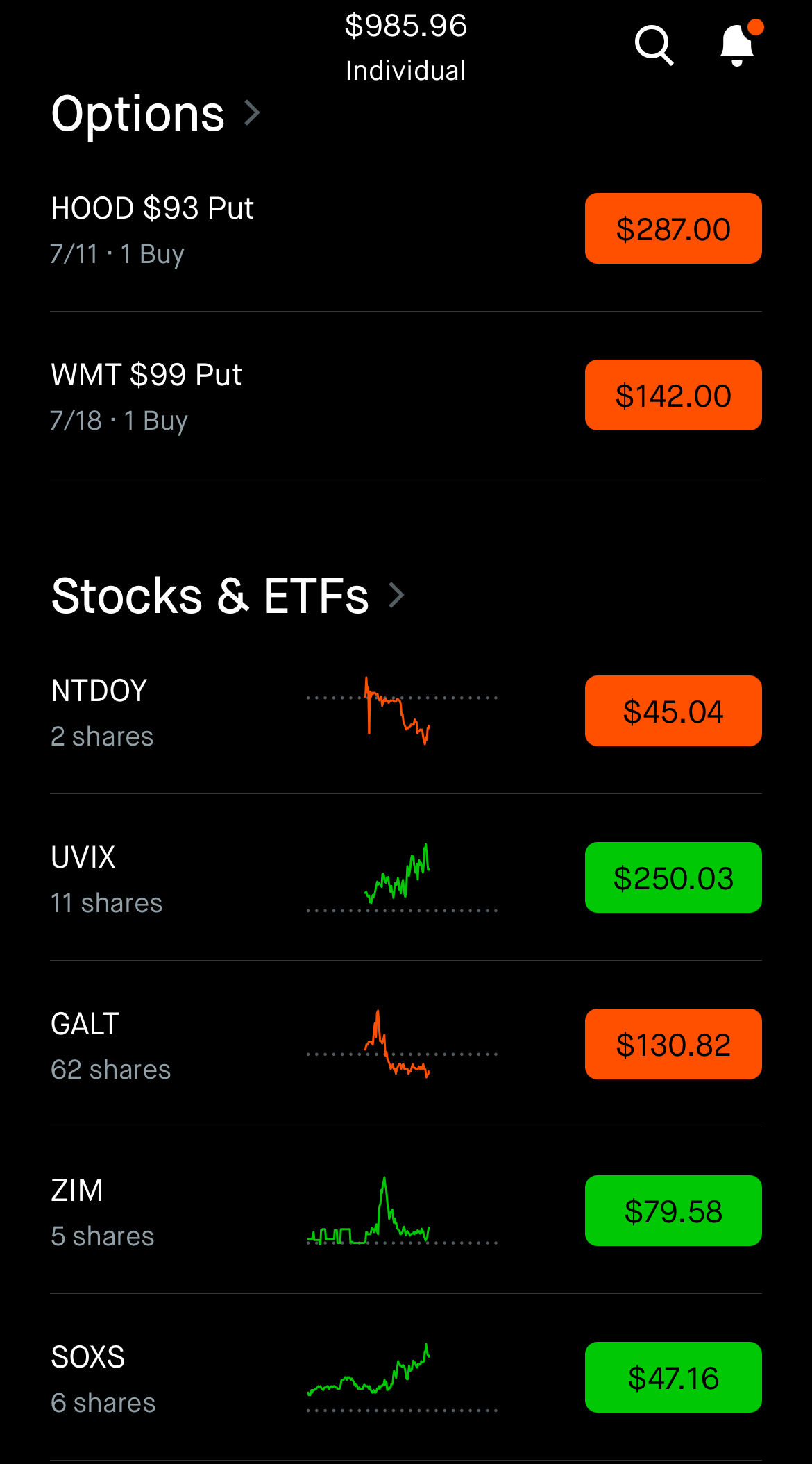
Task: Open the Stocks & ETFs section
Action: pyautogui.click(x=228, y=596)
